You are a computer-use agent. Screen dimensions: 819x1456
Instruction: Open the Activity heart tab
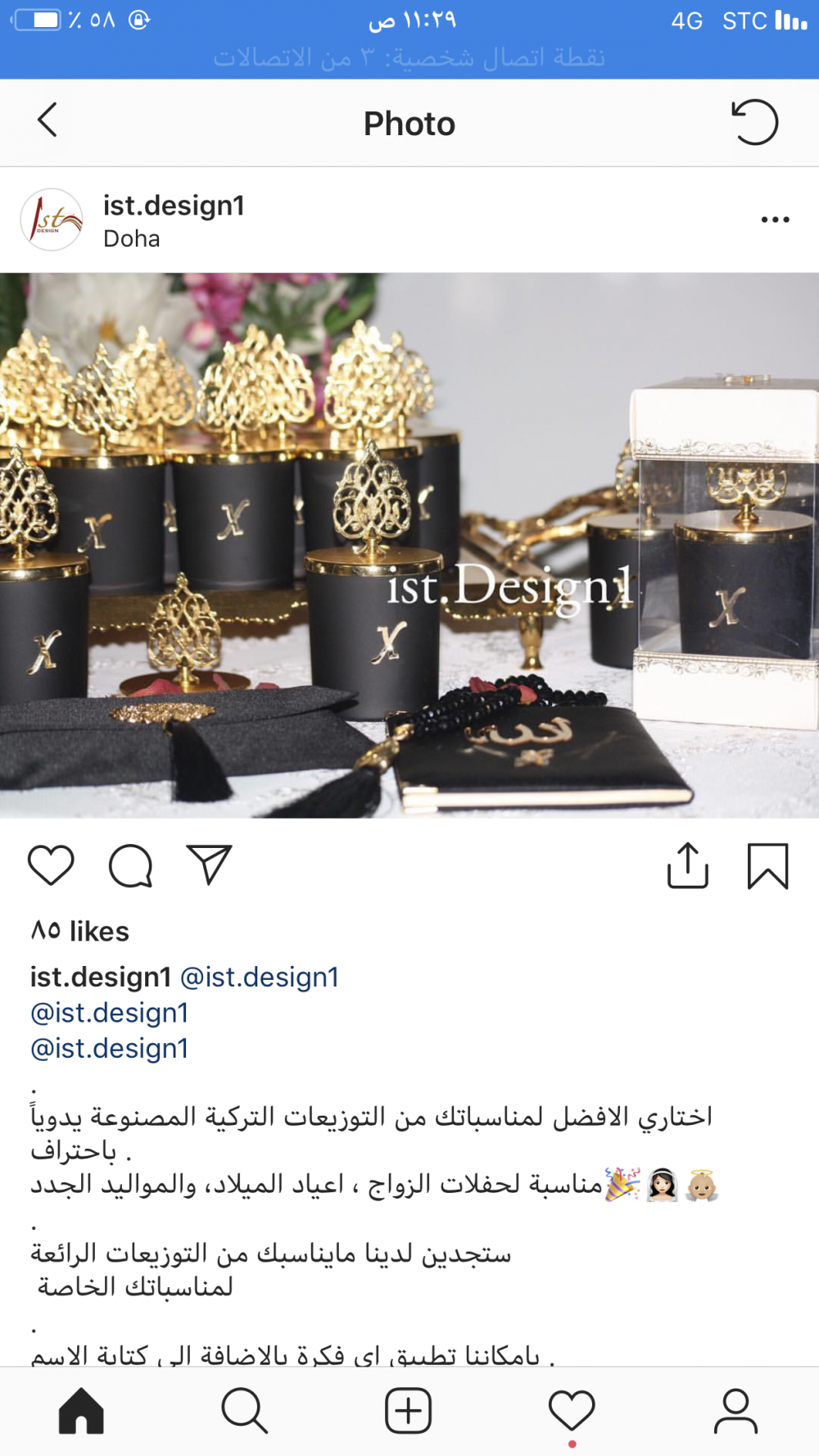click(572, 1411)
